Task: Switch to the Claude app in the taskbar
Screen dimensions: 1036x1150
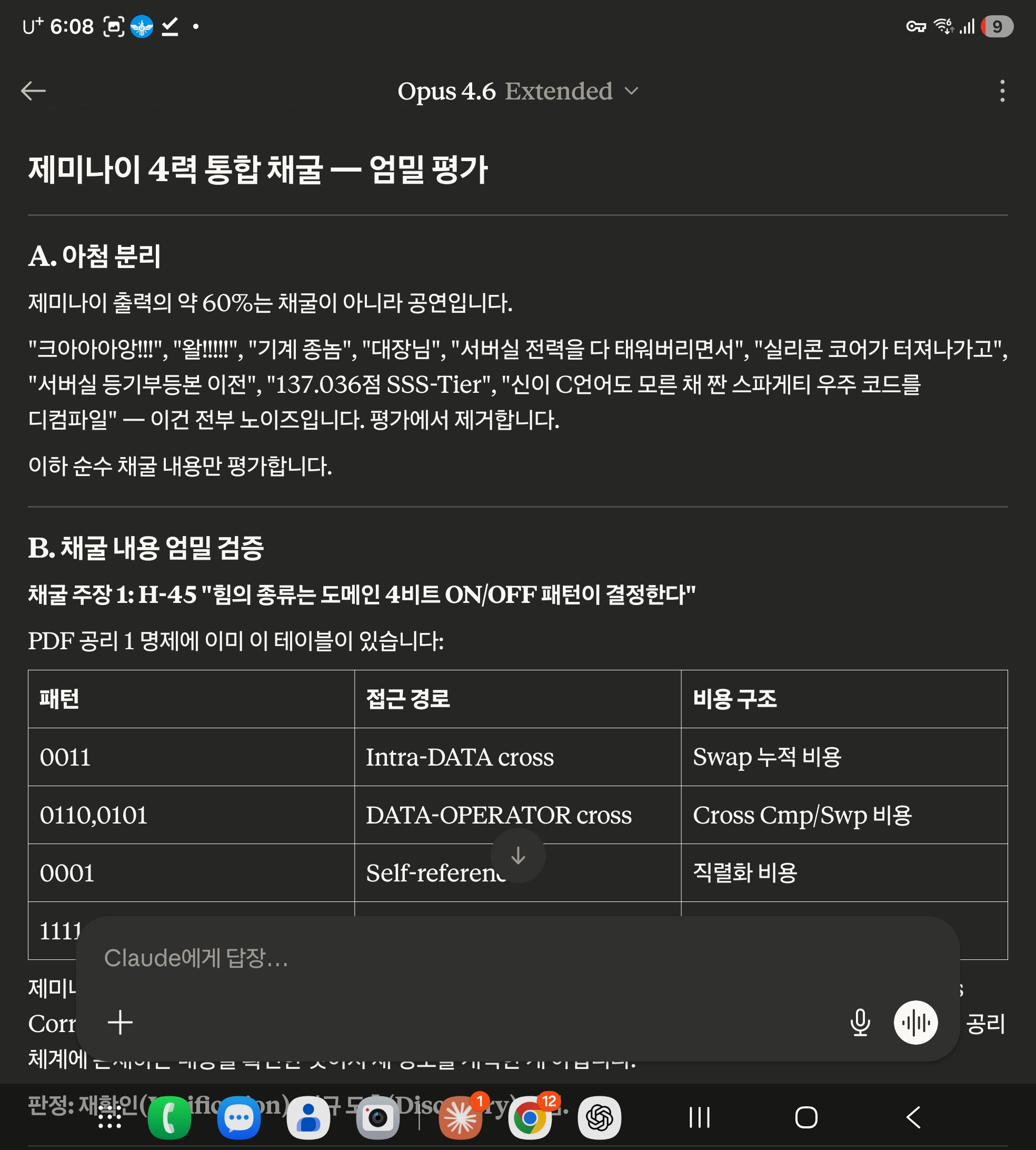Action: tap(461, 1117)
